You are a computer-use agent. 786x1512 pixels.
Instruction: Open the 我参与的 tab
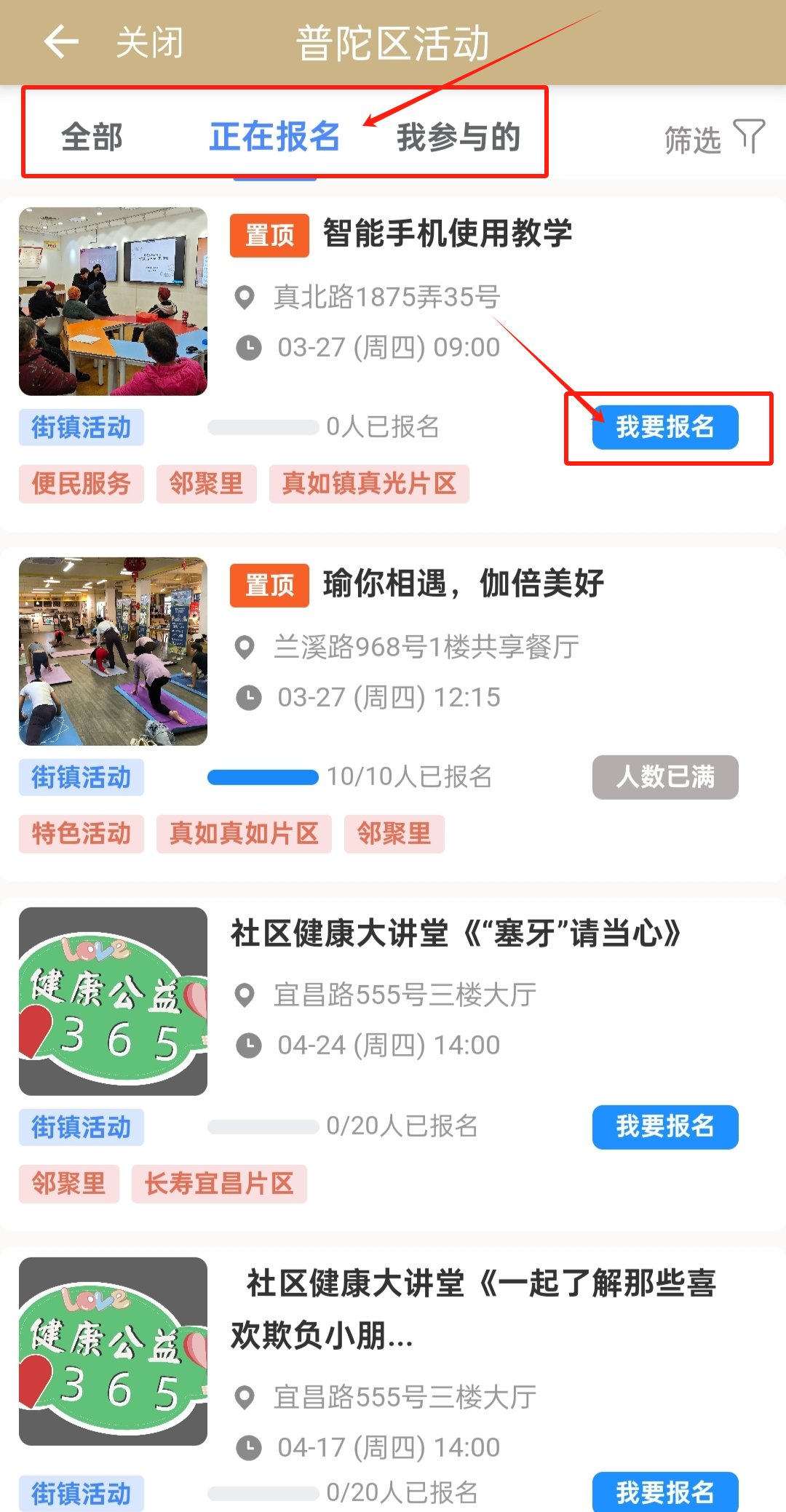click(458, 137)
